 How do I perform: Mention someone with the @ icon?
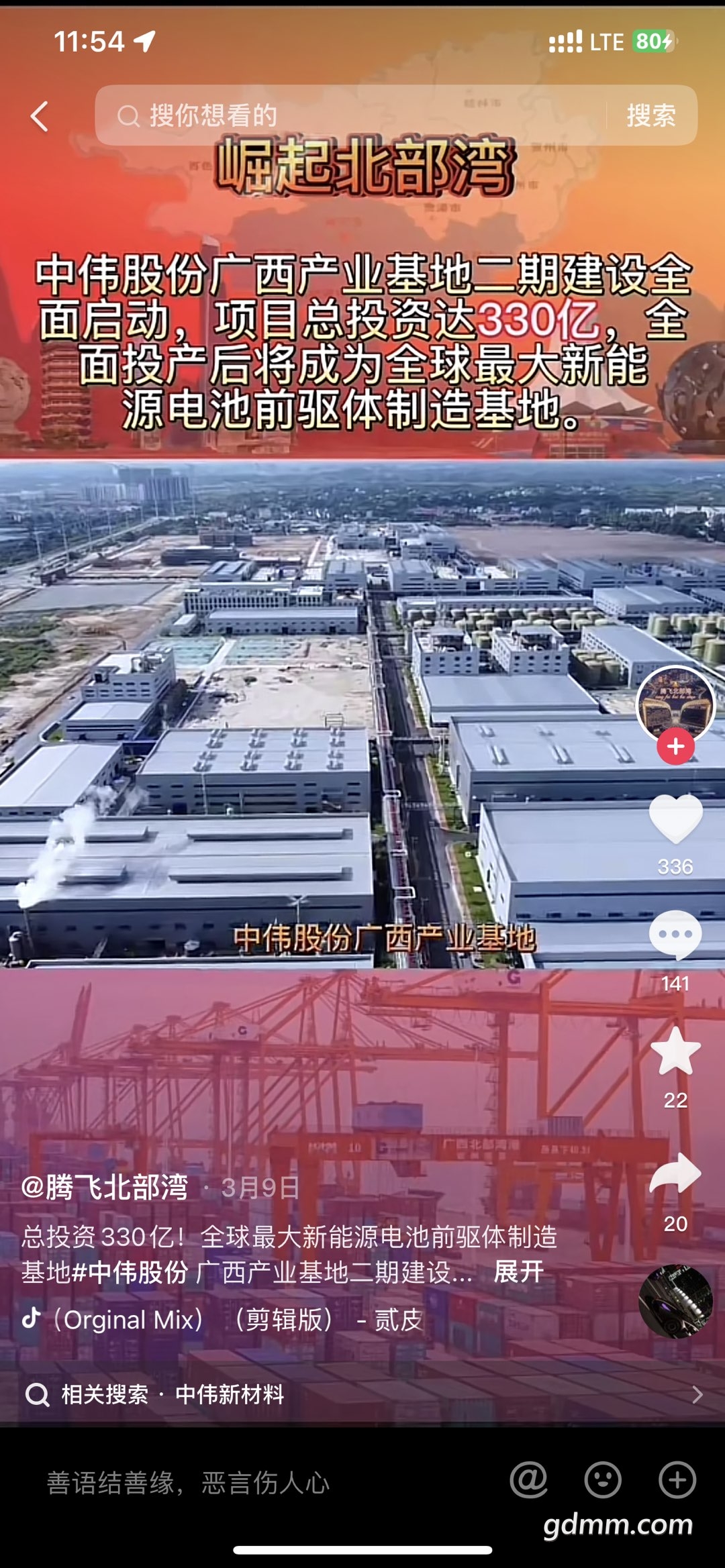(x=529, y=1480)
